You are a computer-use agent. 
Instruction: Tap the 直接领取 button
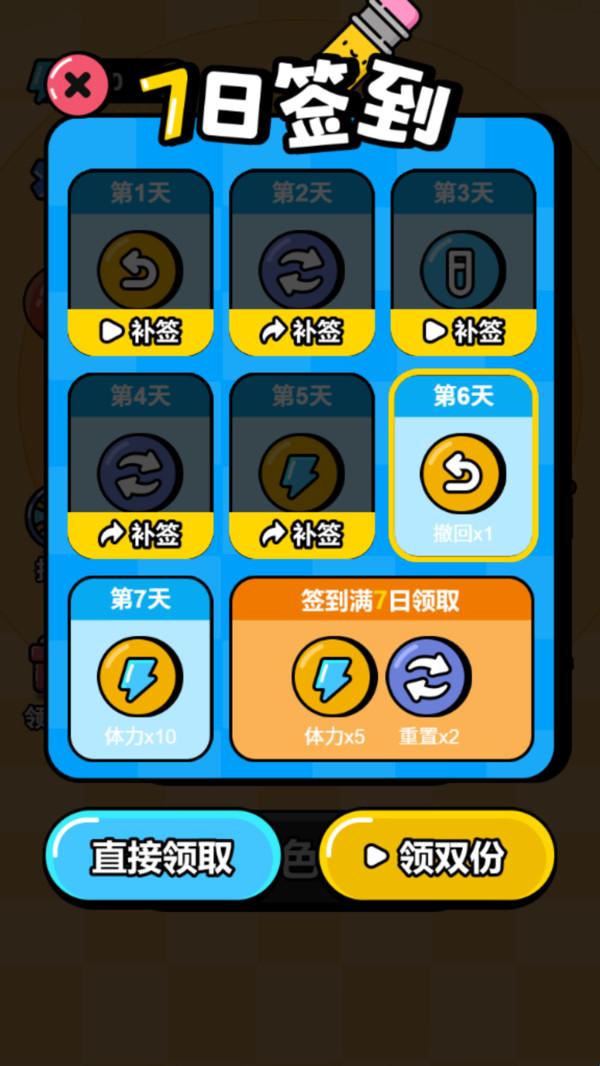(x=162, y=857)
